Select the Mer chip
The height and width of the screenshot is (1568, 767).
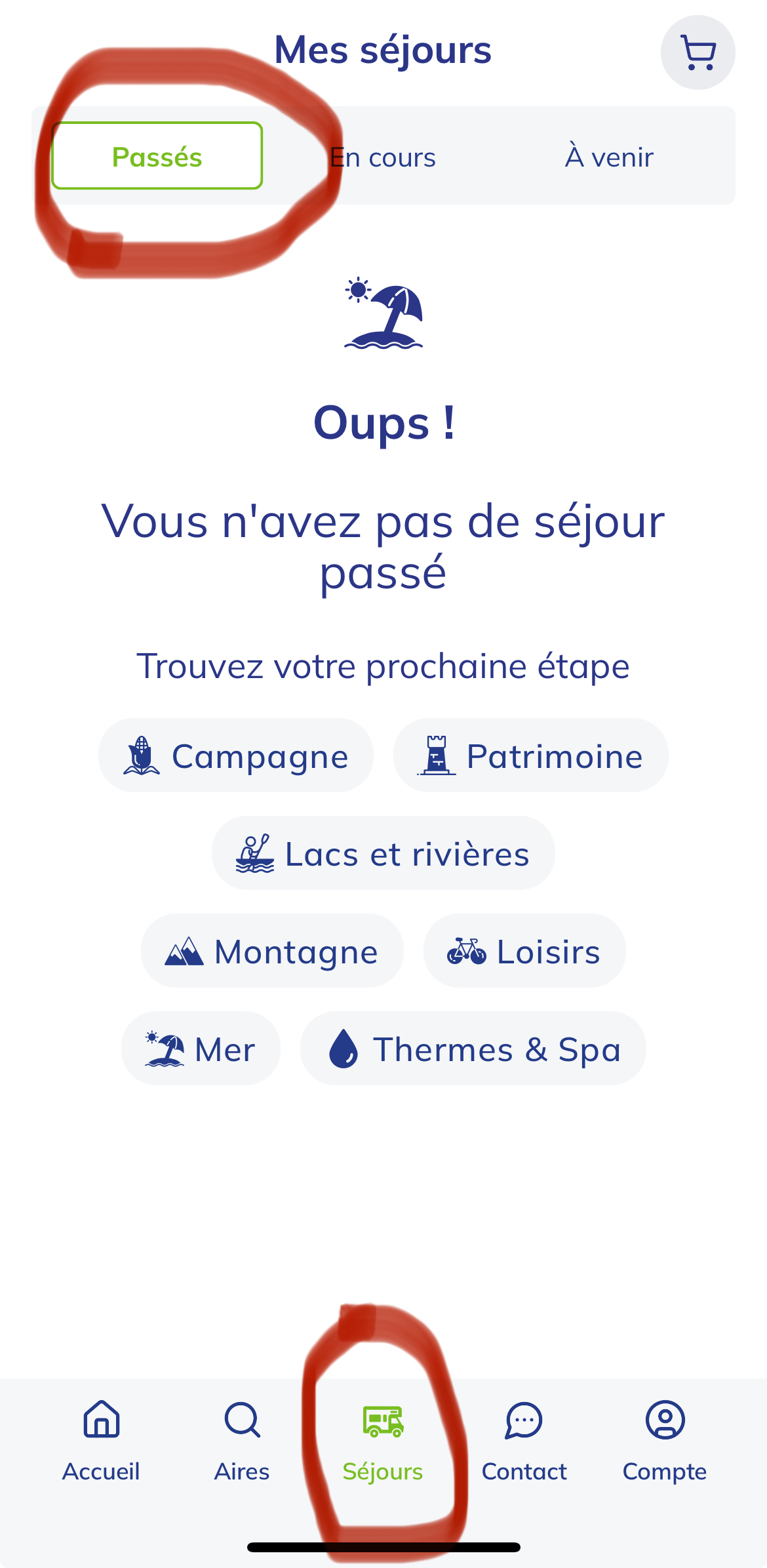(x=201, y=1049)
